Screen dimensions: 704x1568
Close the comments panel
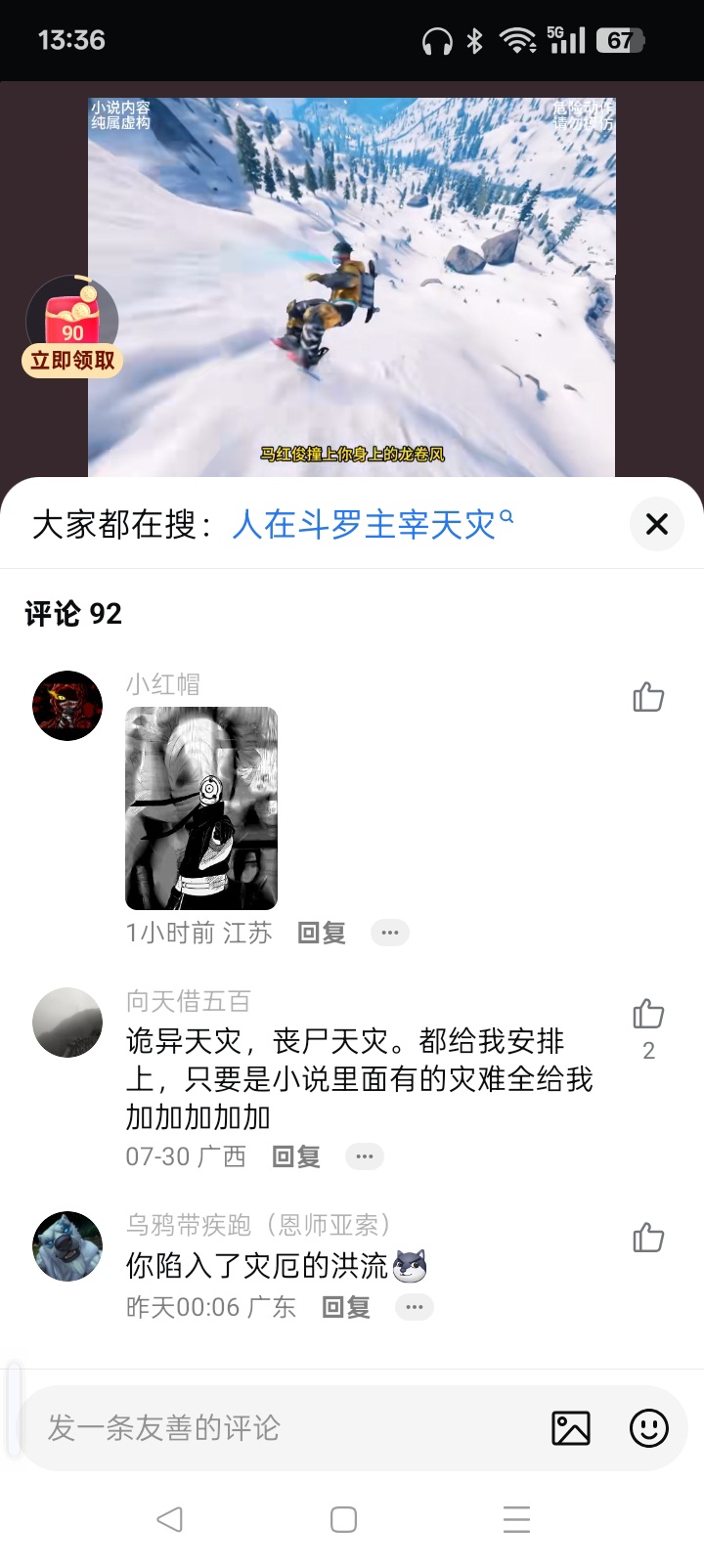[656, 524]
